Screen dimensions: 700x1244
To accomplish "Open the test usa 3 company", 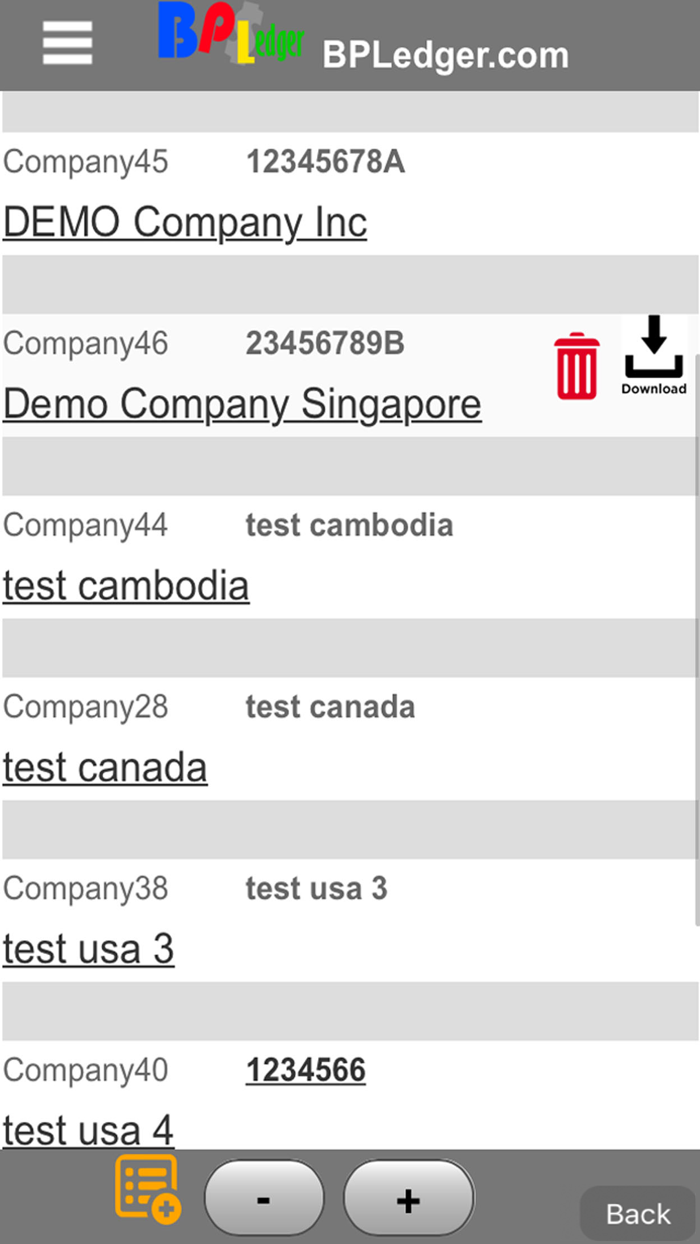I will tap(89, 950).
